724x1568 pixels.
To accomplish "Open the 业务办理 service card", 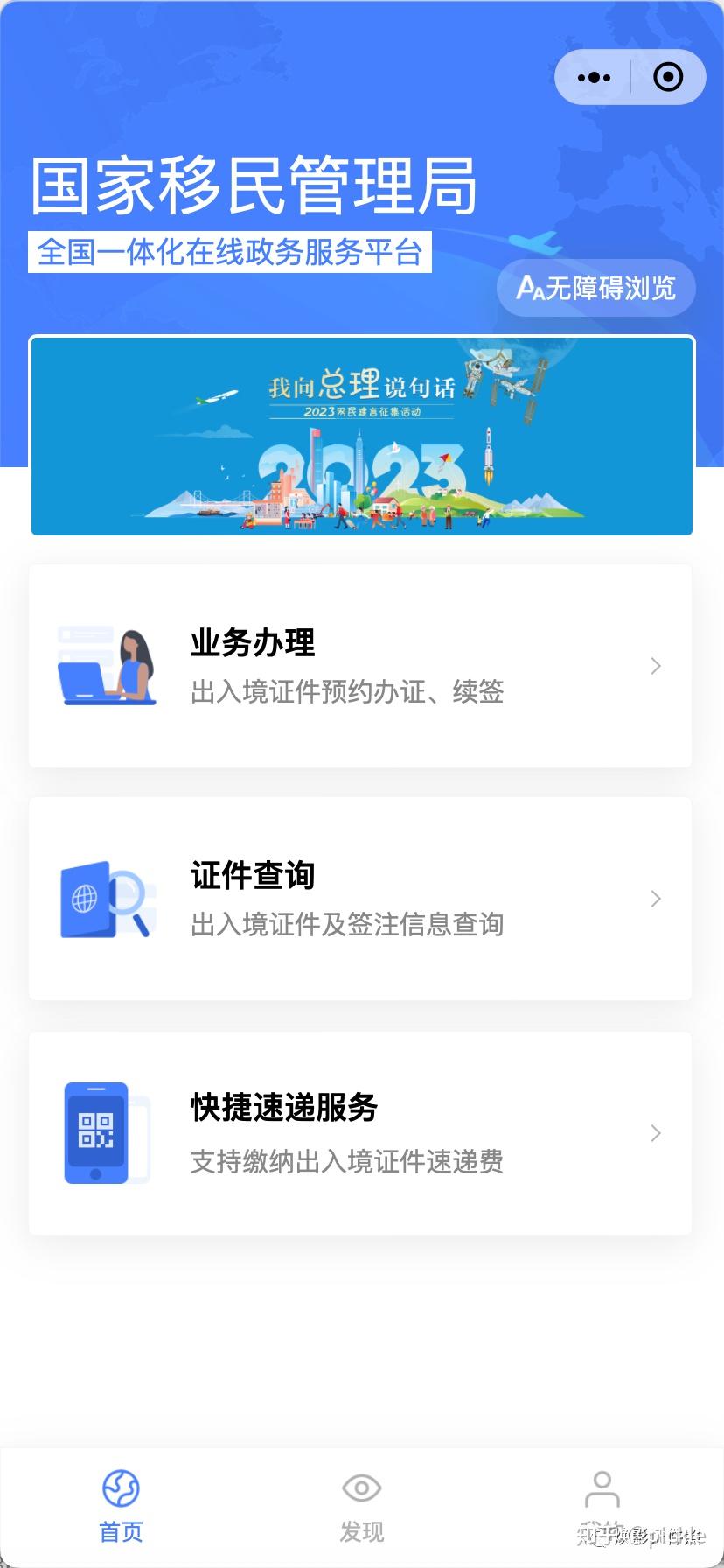I will click(361, 665).
